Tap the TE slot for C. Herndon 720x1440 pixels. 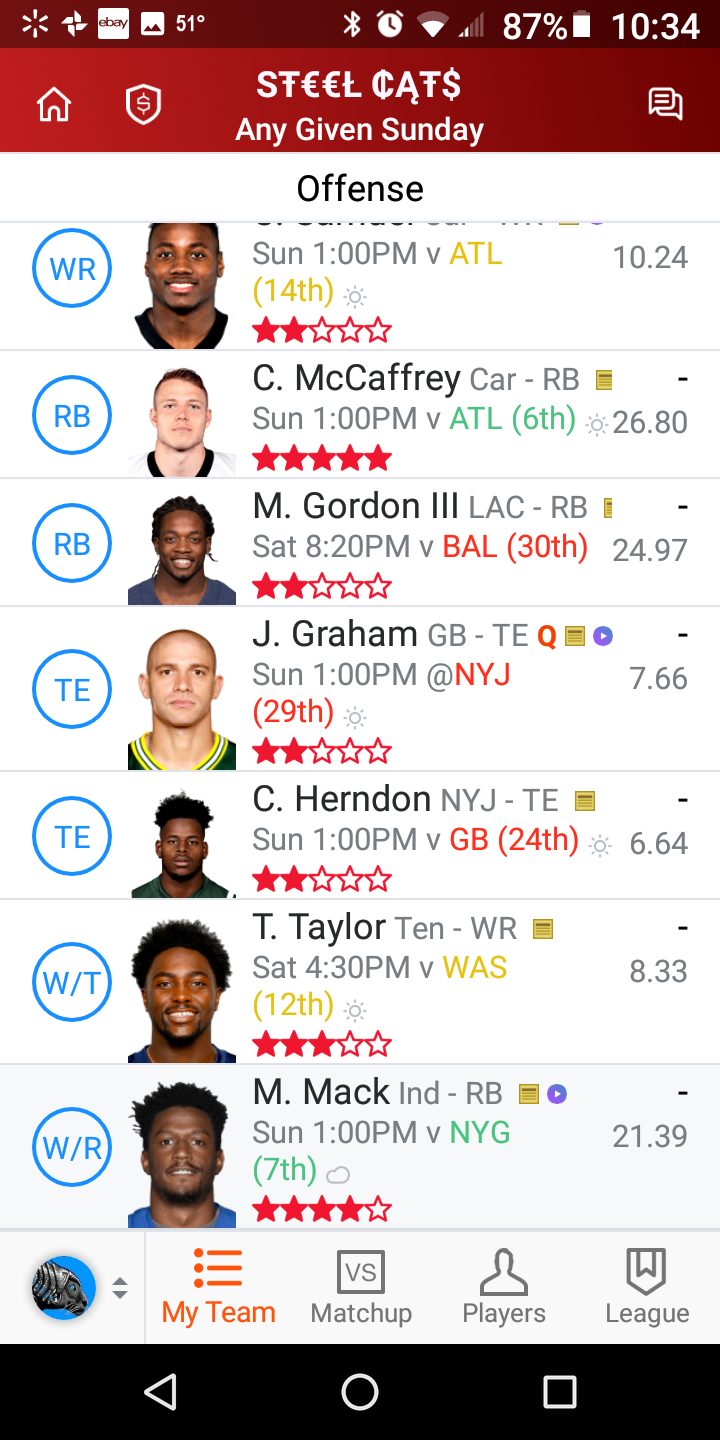coord(72,836)
